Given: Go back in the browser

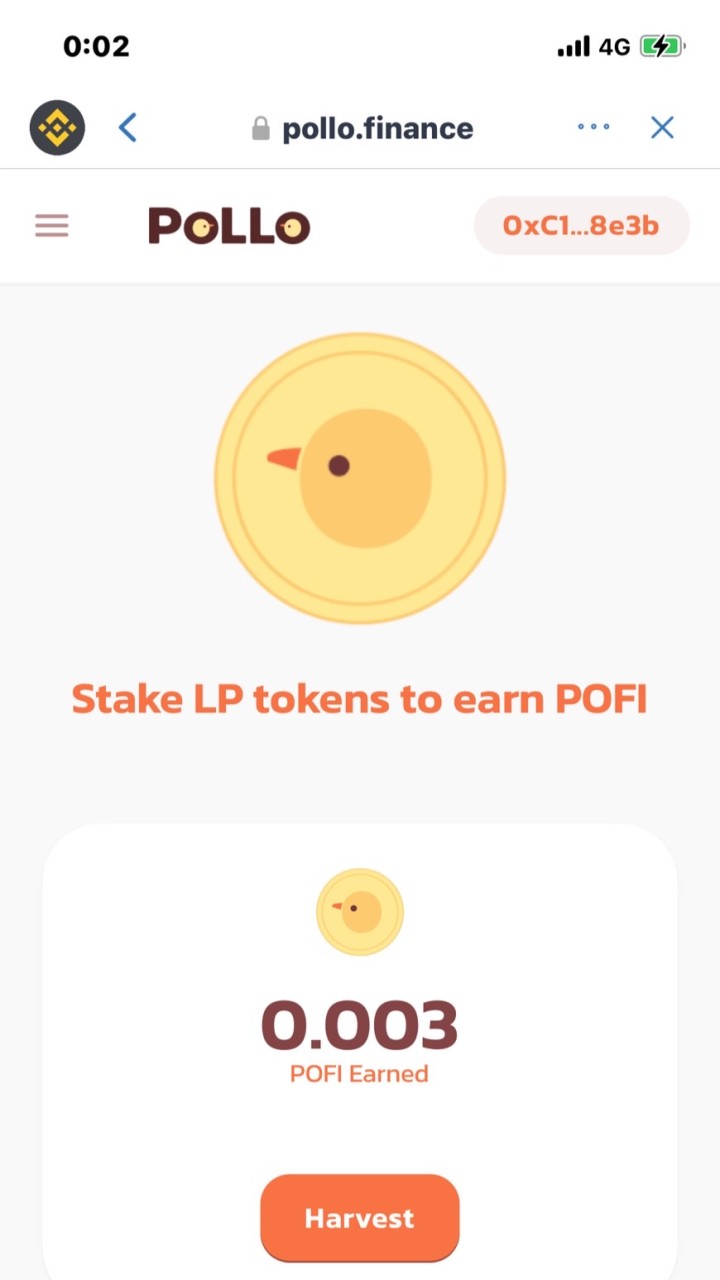Looking at the screenshot, I should [127, 128].
